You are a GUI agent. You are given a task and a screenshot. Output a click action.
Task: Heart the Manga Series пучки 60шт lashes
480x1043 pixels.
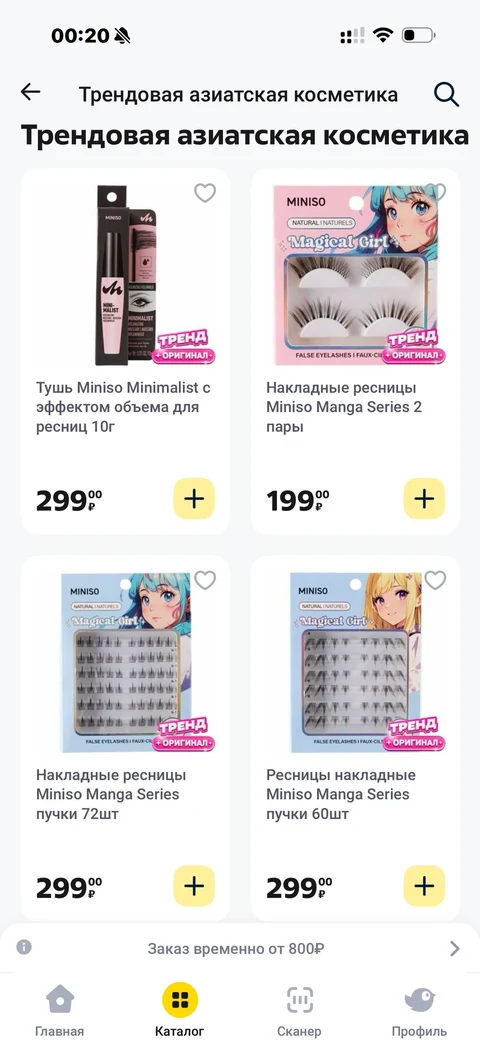pos(435,580)
